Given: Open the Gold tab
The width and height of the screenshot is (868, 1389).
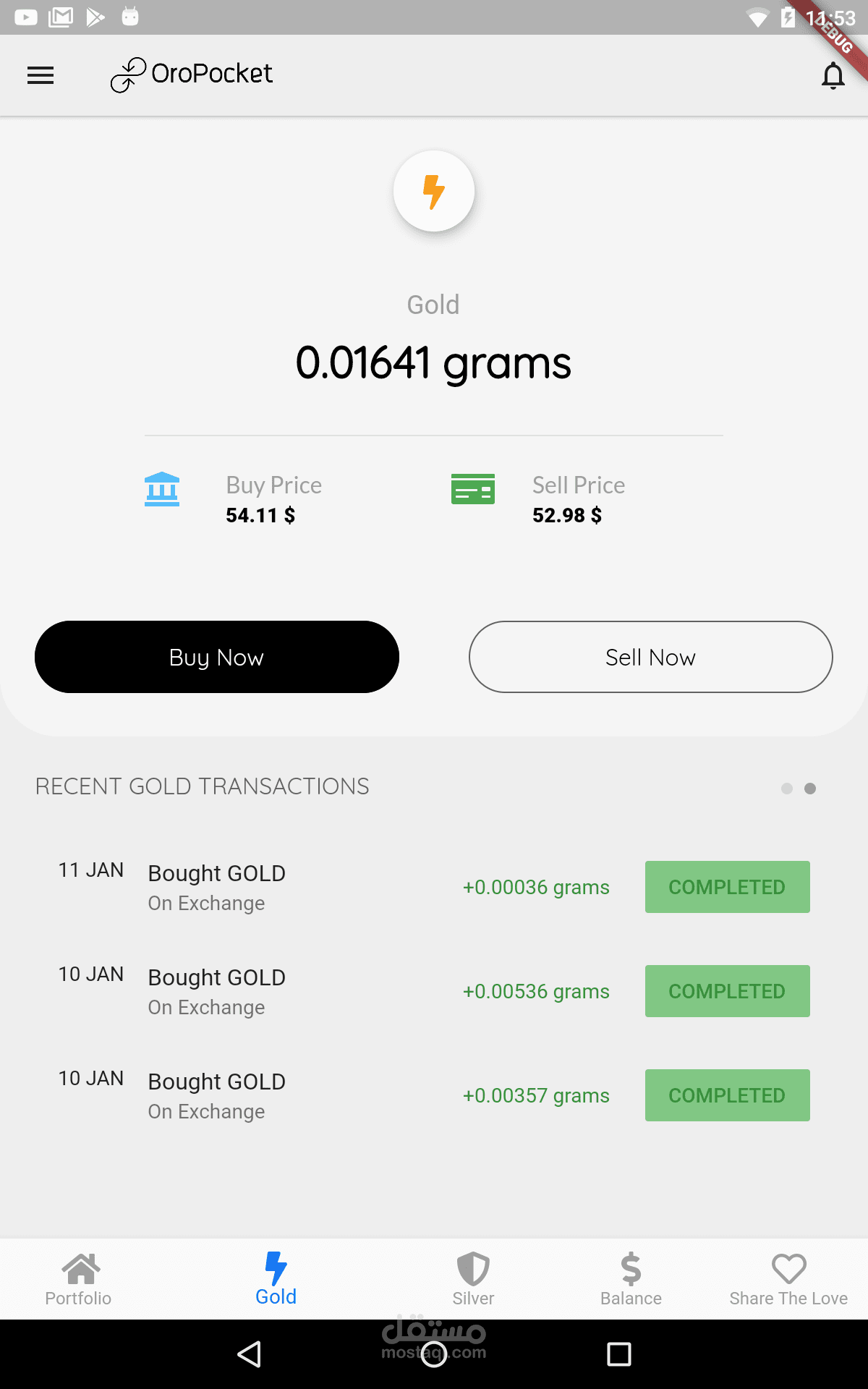Looking at the screenshot, I should click(276, 1278).
